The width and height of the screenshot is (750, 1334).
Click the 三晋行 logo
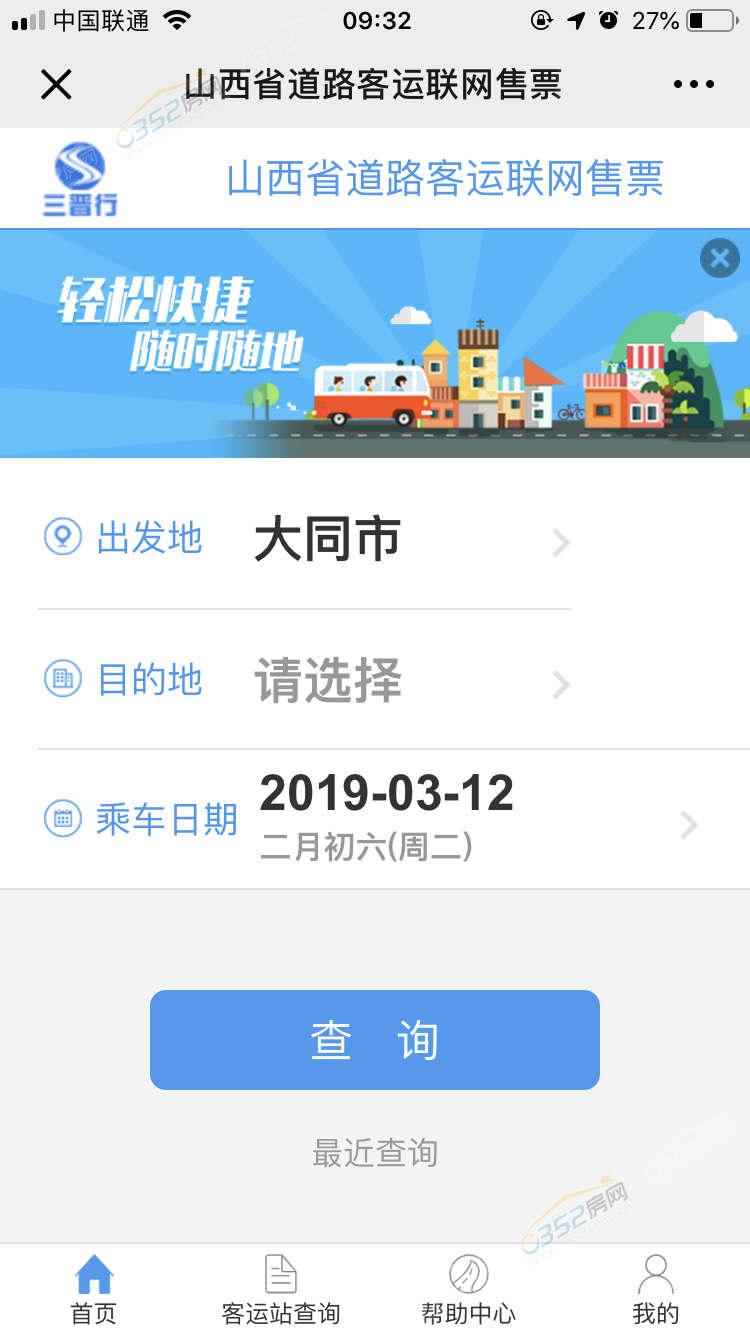(x=82, y=178)
